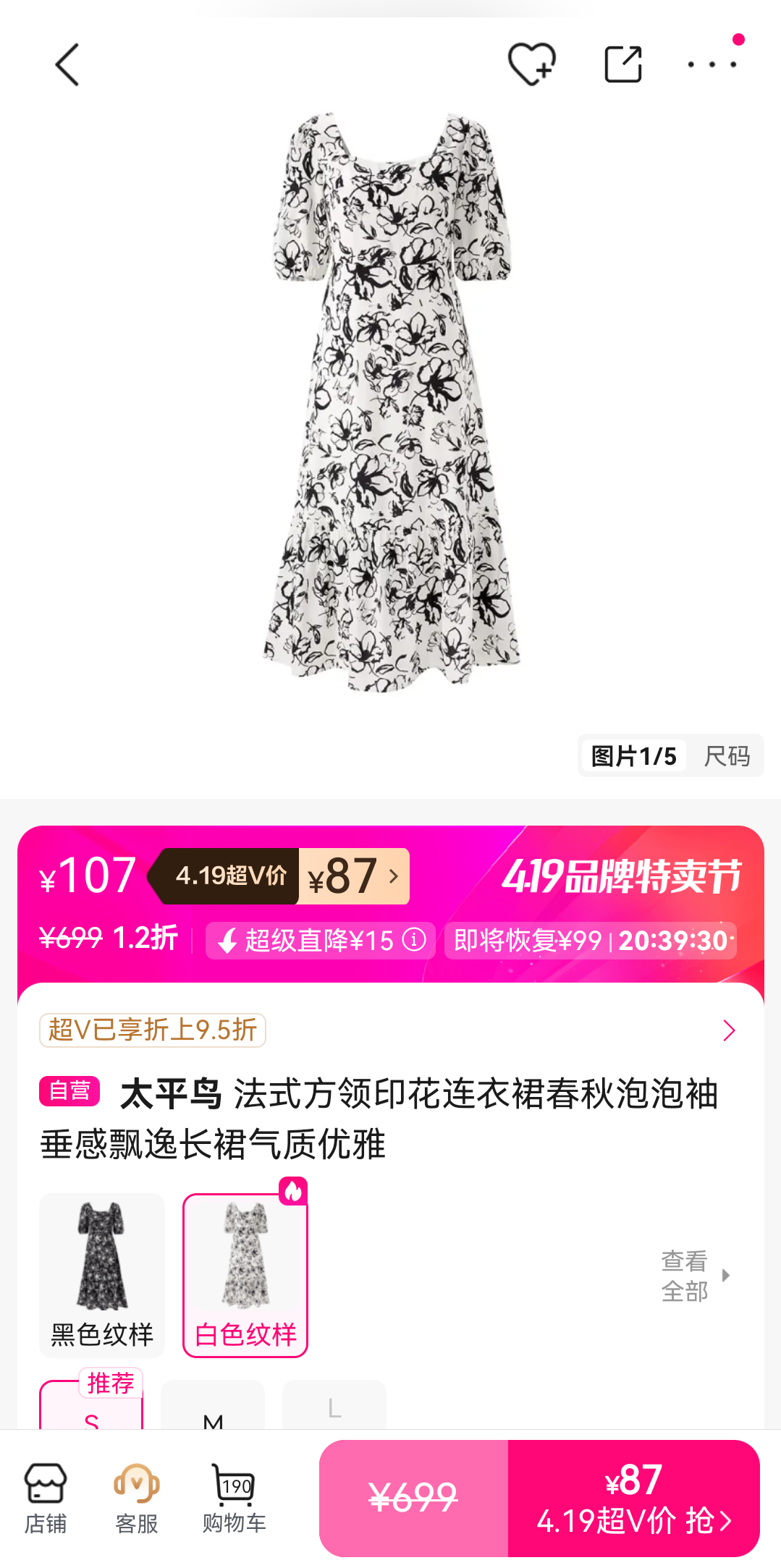
Task: Click the back arrow to return
Action: (67, 64)
